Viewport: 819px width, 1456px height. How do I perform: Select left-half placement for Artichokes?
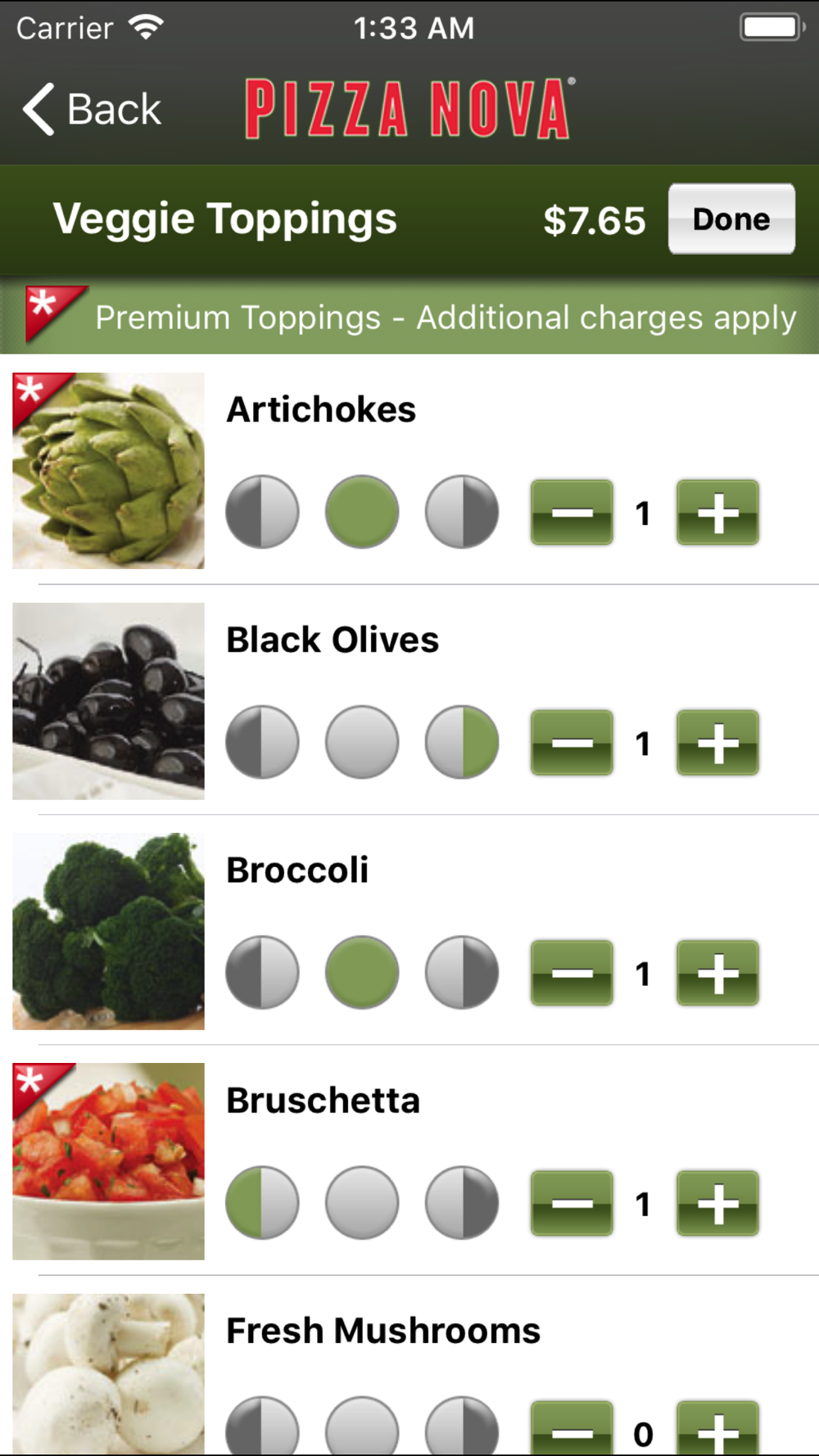point(262,512)
